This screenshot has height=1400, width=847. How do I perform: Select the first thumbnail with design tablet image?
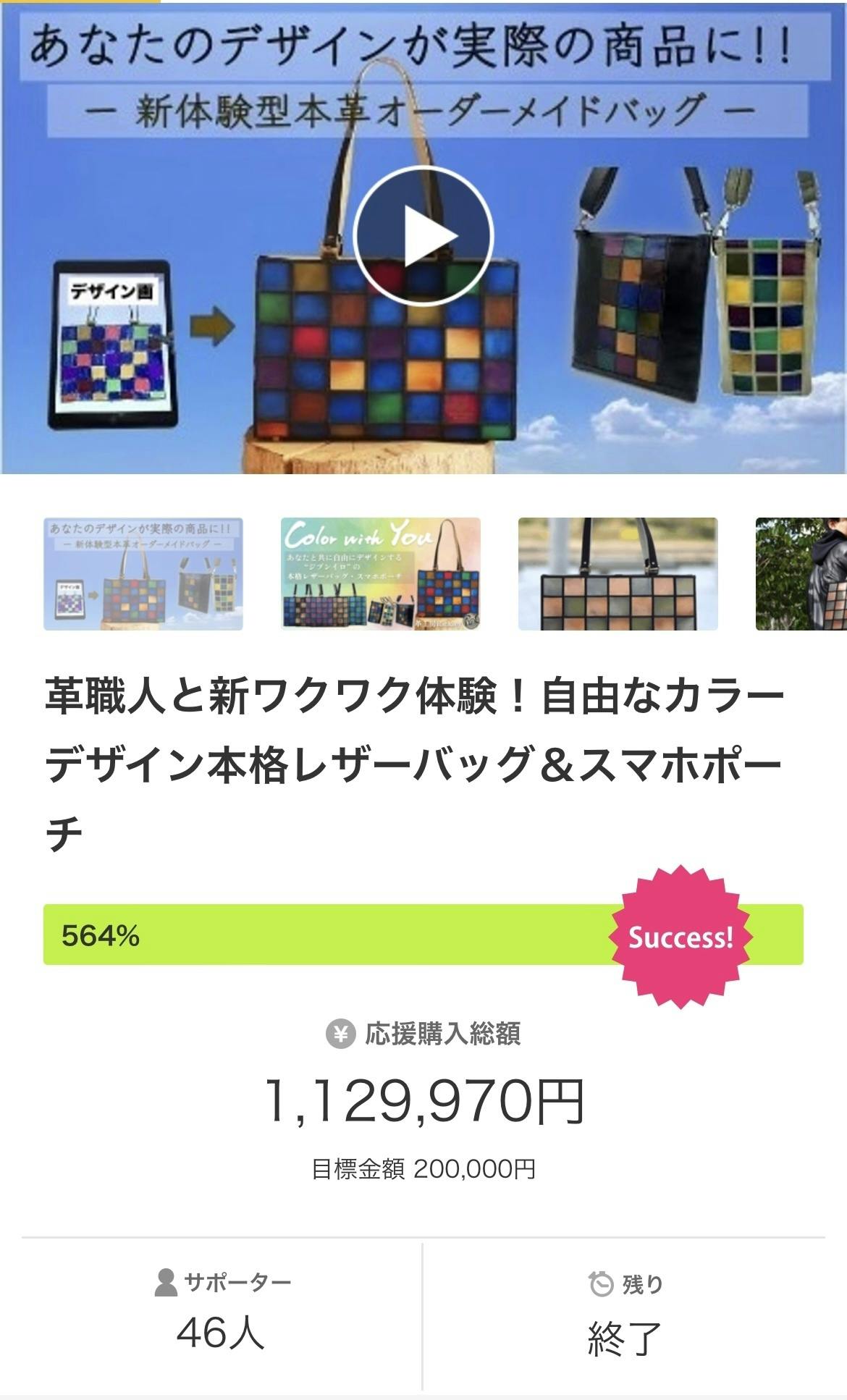[x=143, y=574]
